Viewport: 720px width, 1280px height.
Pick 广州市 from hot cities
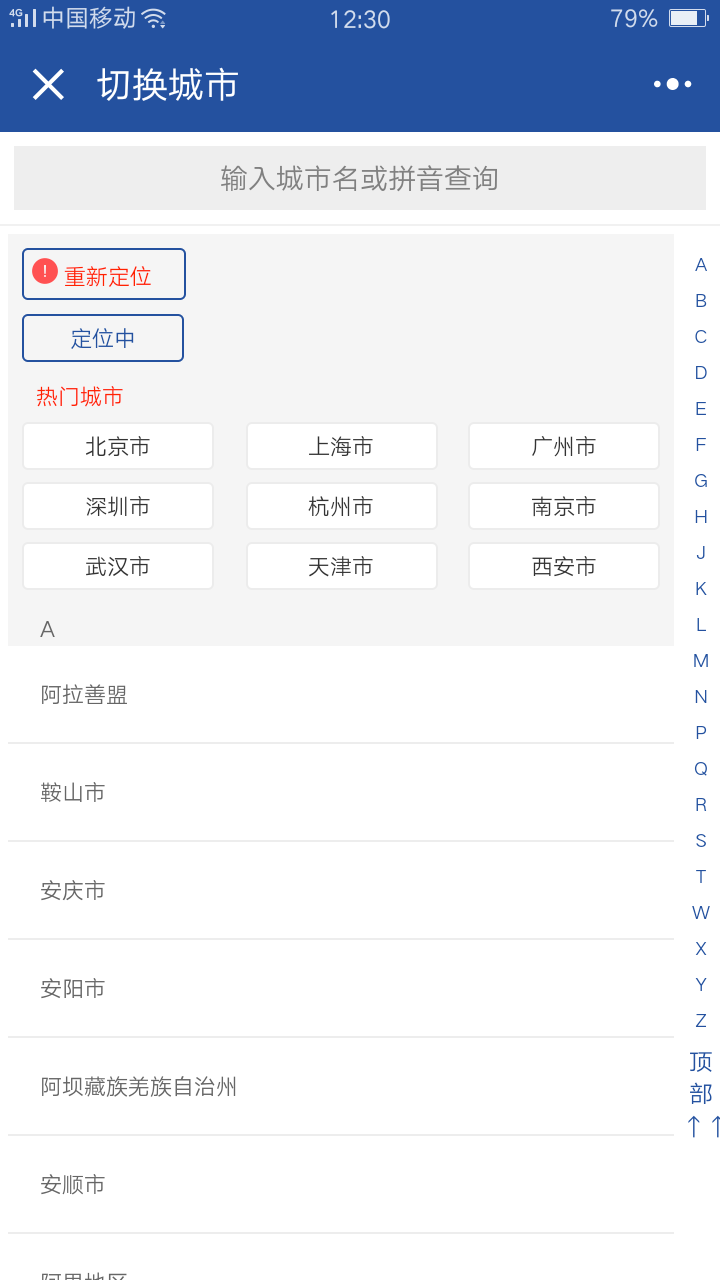click(x=563, y=446)
